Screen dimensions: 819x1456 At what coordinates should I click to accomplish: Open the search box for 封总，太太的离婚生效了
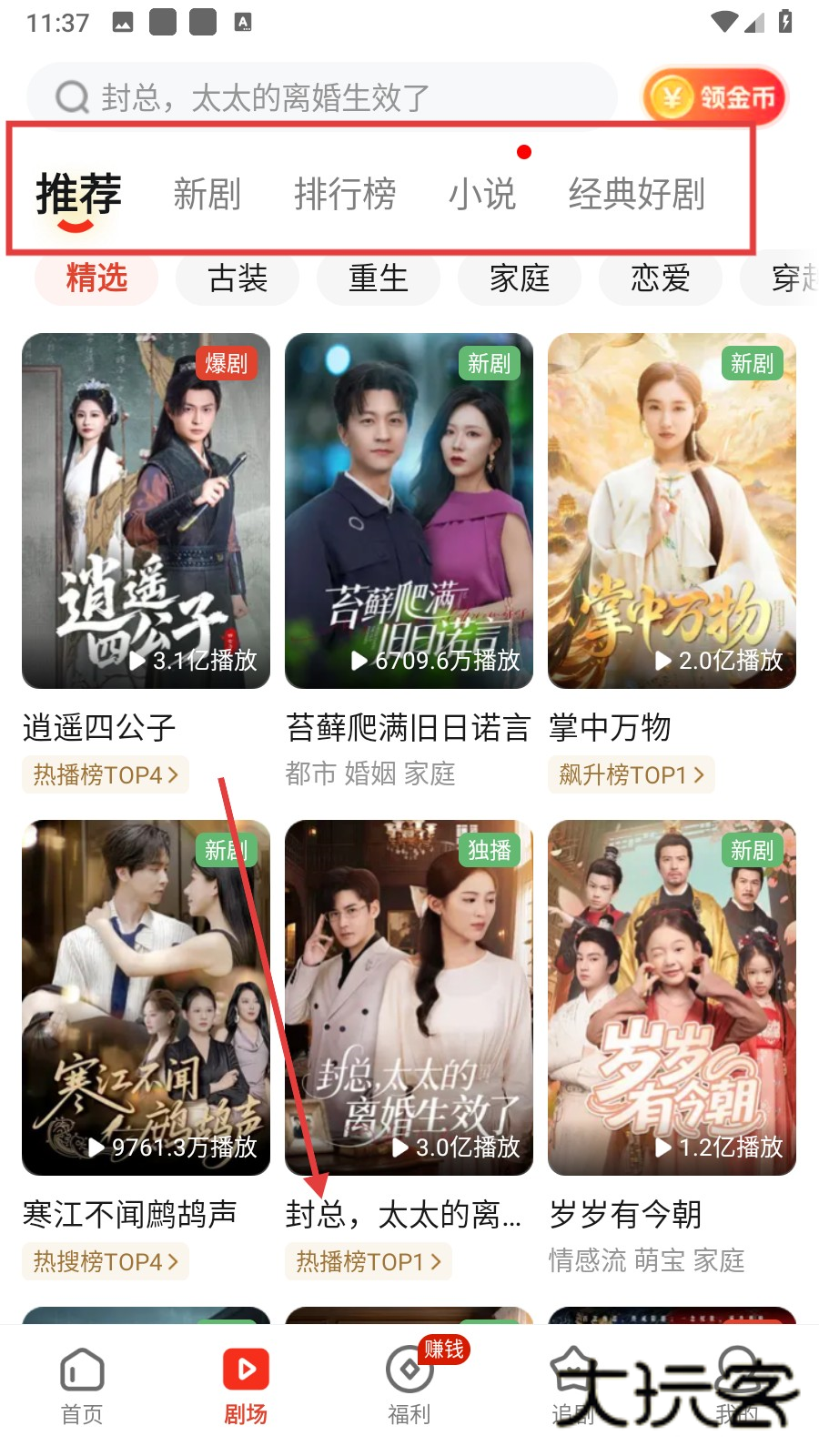point(318,96)
